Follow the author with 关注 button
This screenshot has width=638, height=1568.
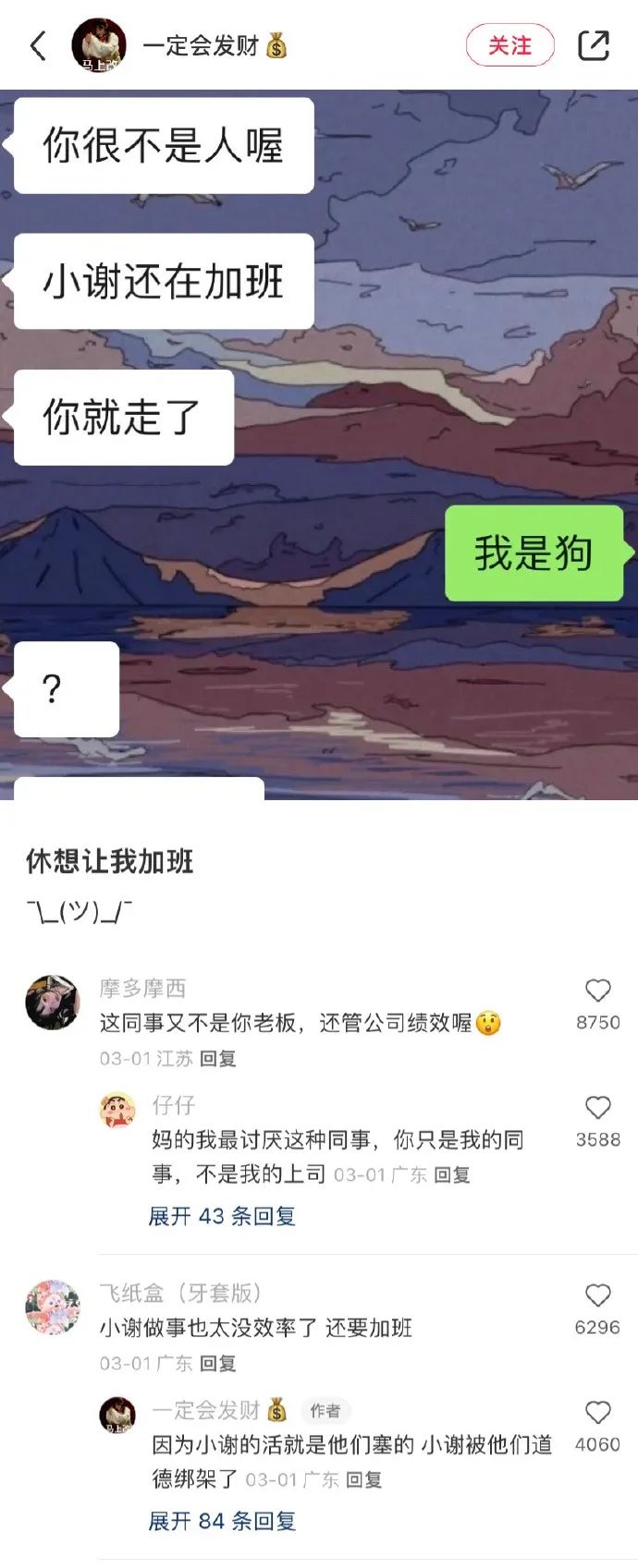(x=509, y=45)
